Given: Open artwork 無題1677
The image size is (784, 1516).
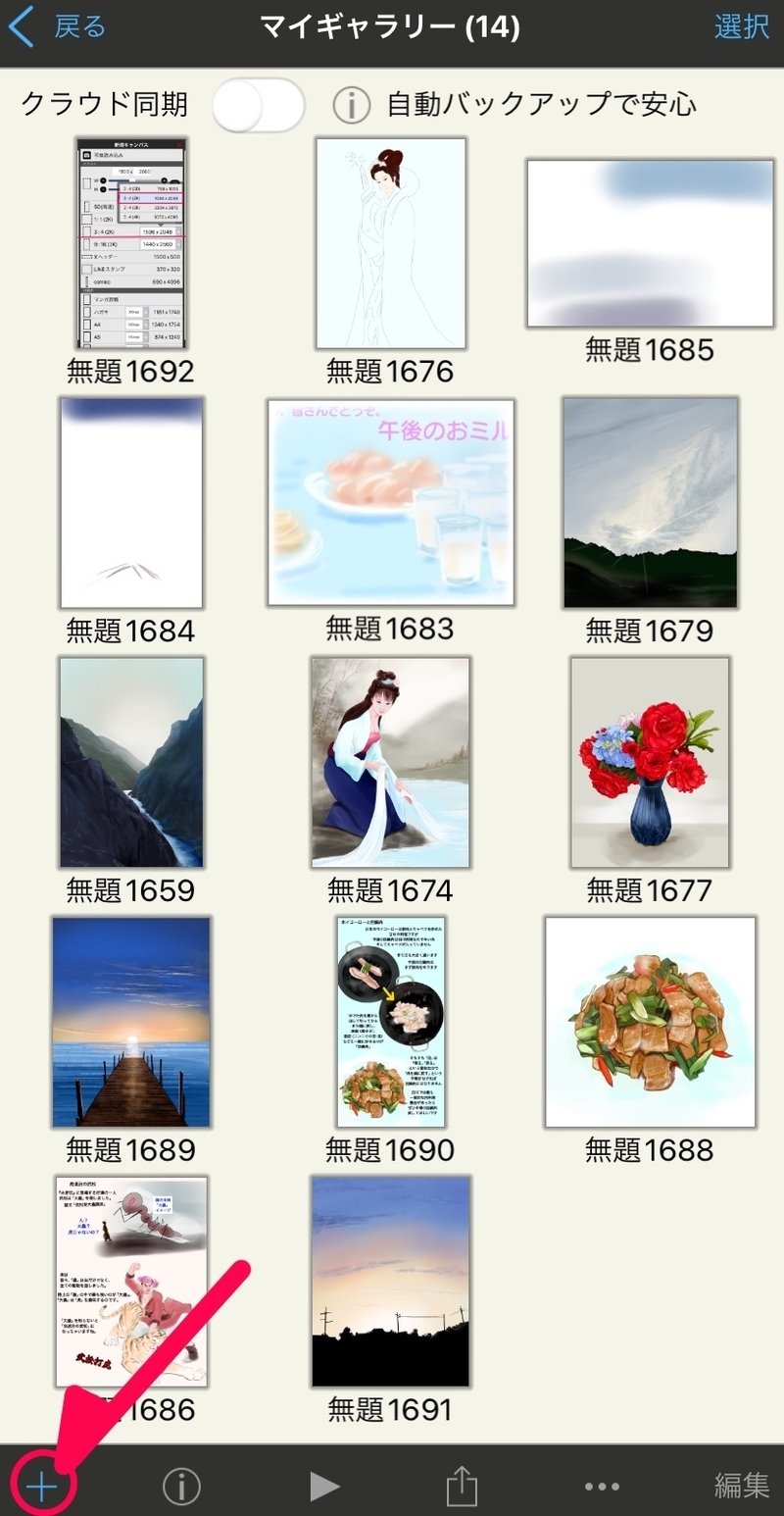Looking at the screenshot, I should [650, 762].
